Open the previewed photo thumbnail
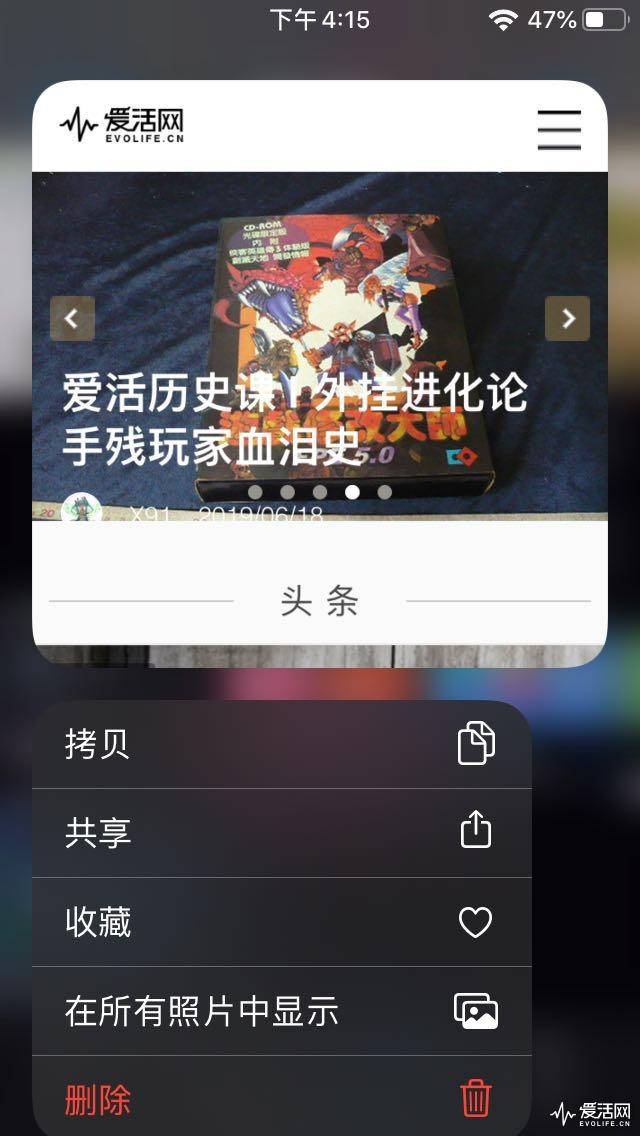The image size is (640, 1136). [319, 373]
